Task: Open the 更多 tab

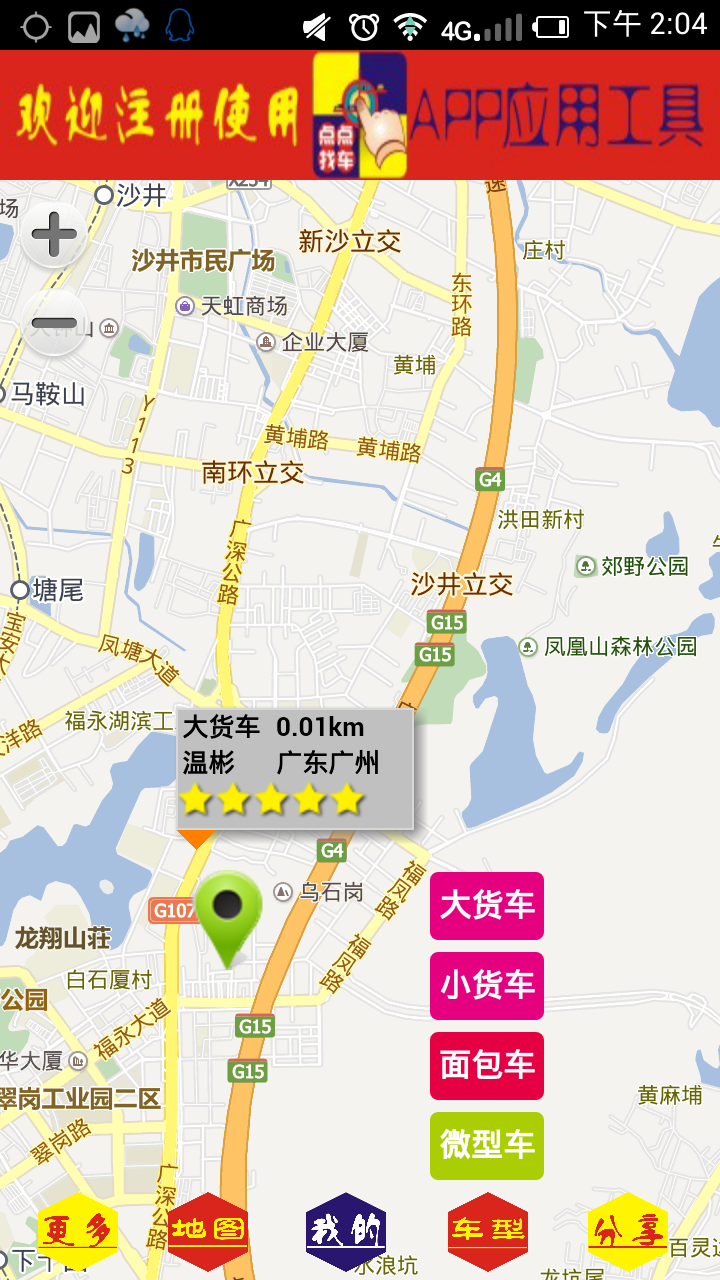Action: coord(78,1231)
